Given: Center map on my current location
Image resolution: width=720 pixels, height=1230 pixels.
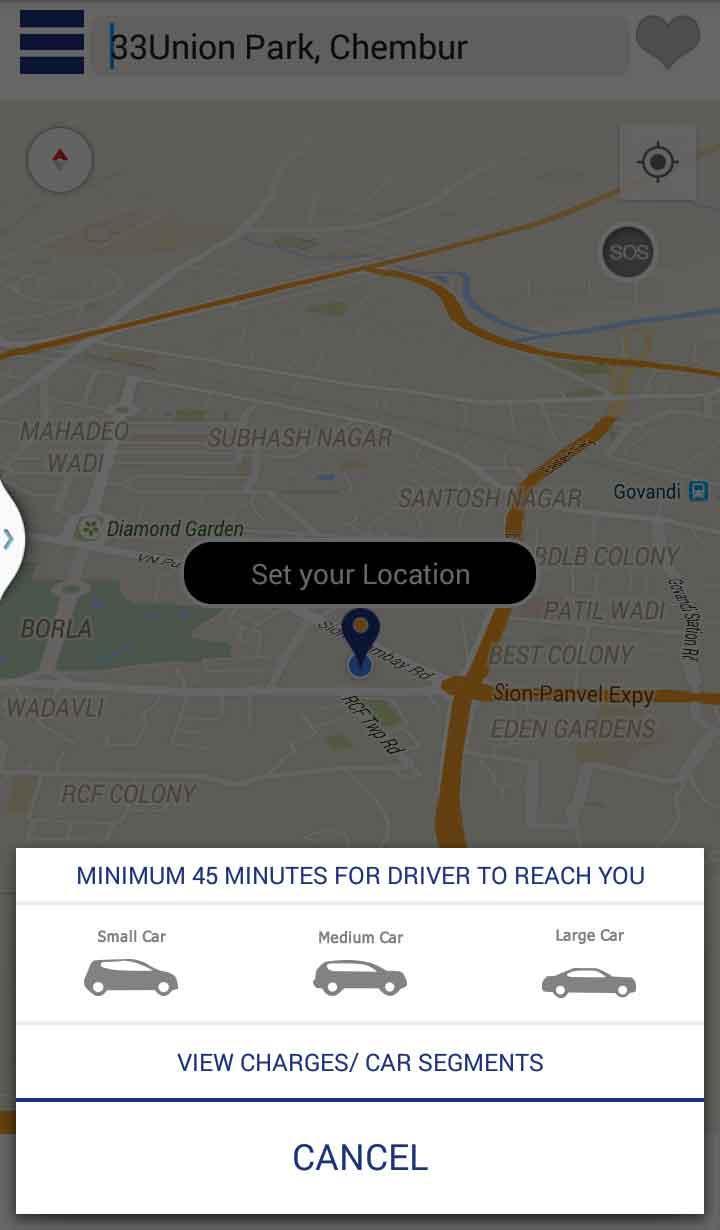Looking at the screenshot, I should point(657,162).
